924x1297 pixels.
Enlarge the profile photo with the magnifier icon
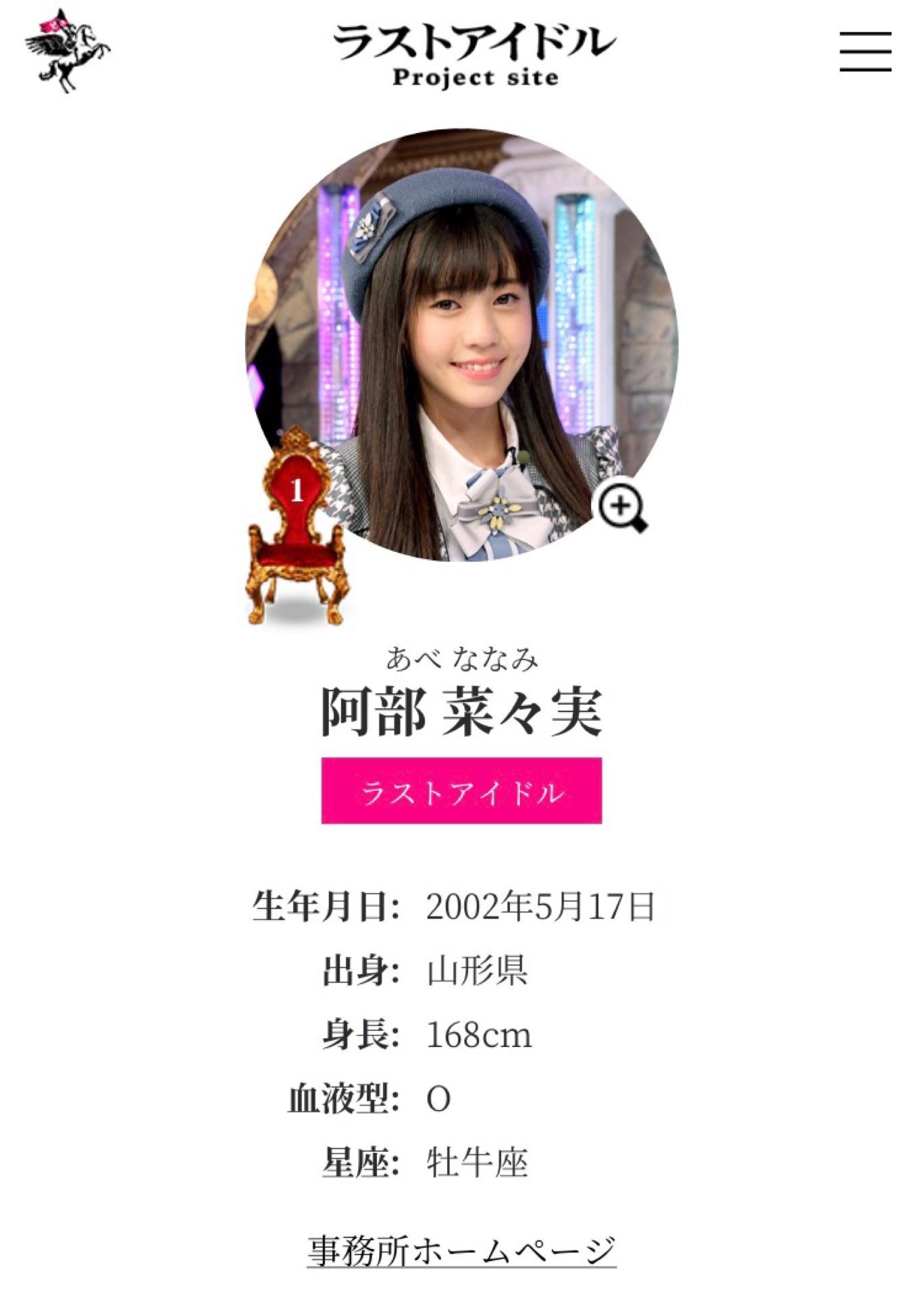point(621,507)
